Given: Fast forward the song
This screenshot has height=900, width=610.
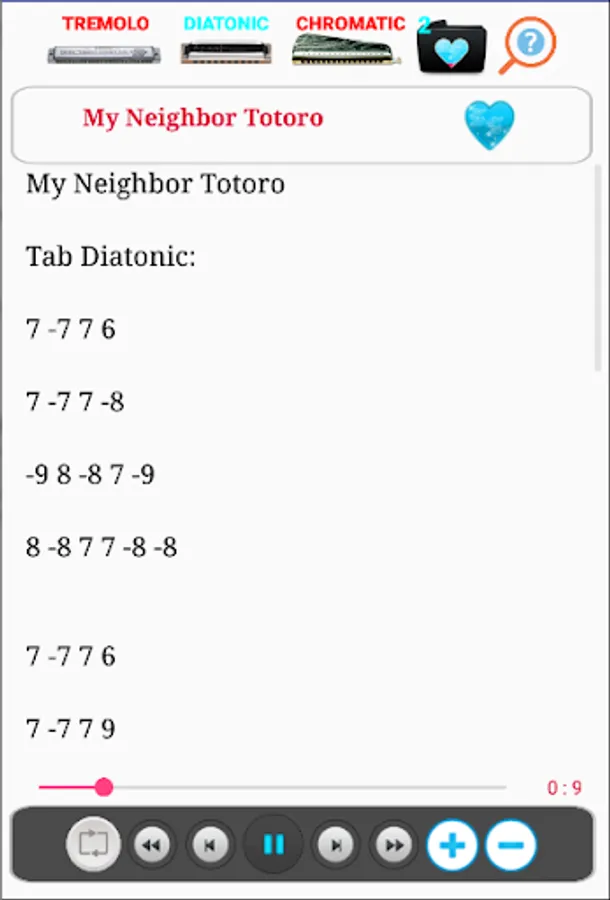Looking at the screenshot, I should click(395, 846).
